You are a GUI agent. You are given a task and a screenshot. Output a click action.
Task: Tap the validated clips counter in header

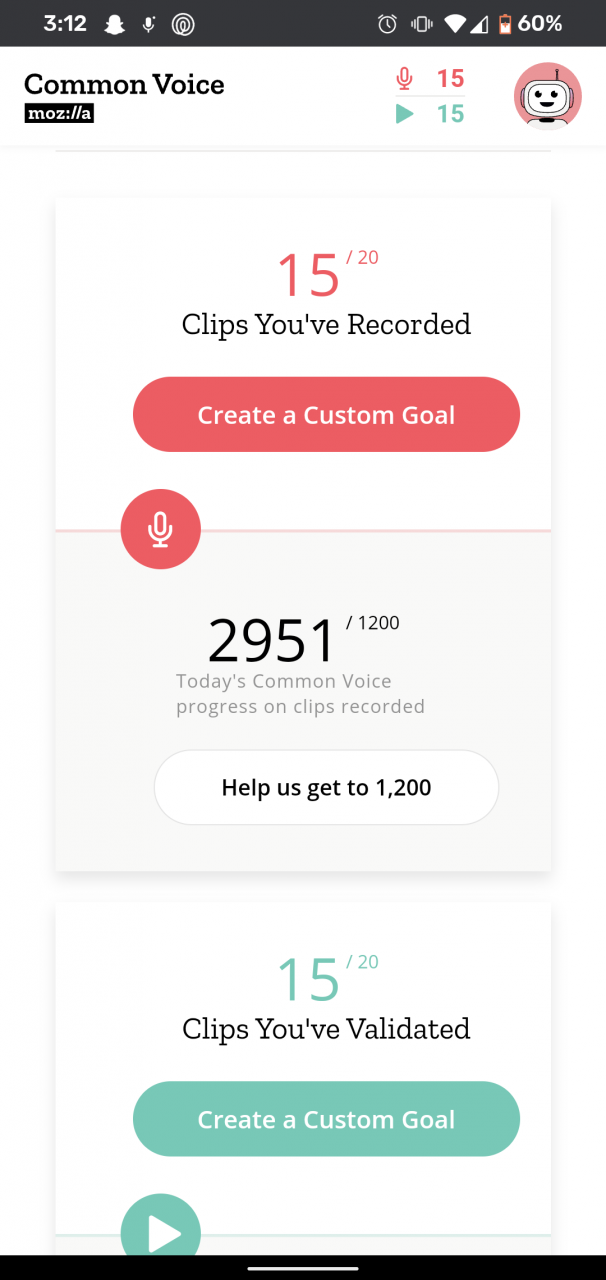(430, 114)
